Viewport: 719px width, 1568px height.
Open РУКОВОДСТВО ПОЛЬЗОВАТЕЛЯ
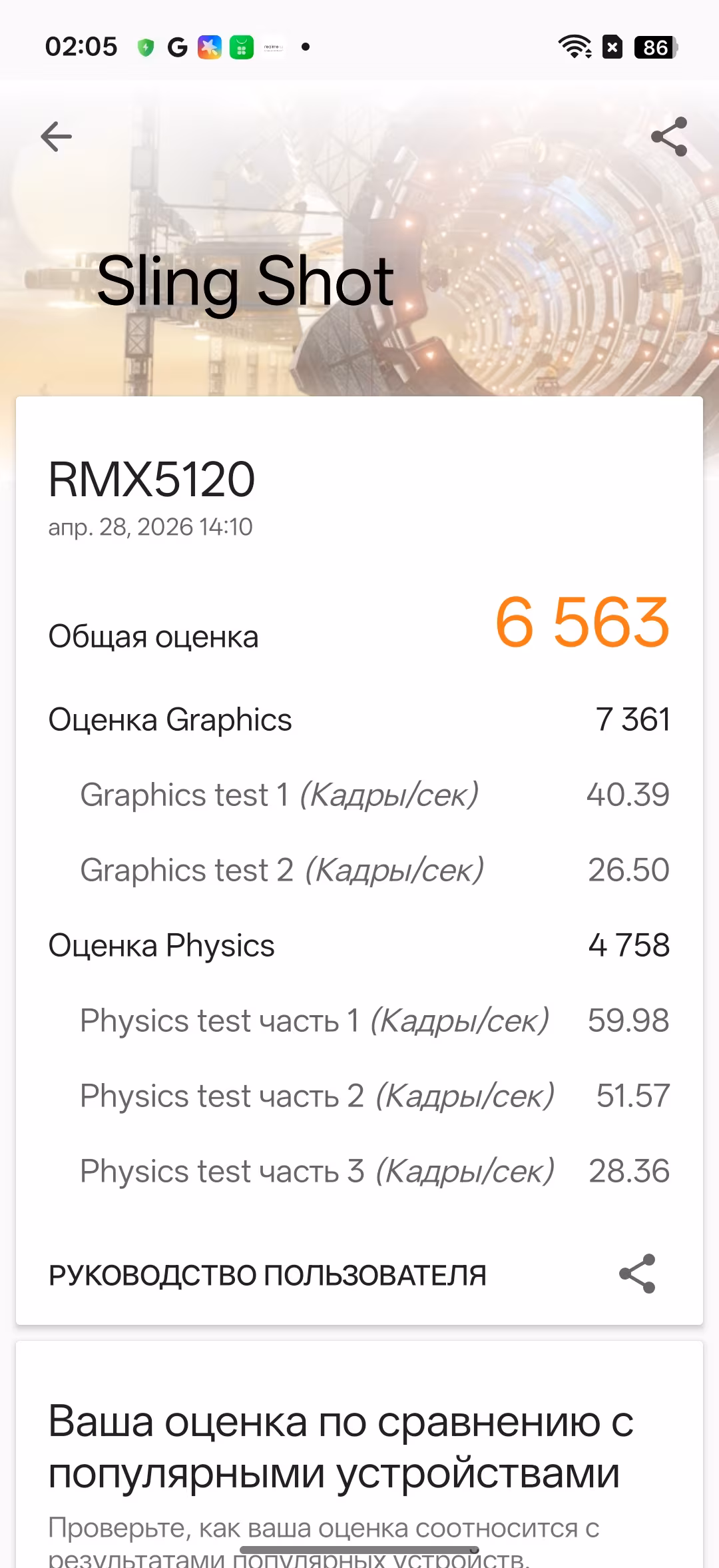(x=268, y=1276)
